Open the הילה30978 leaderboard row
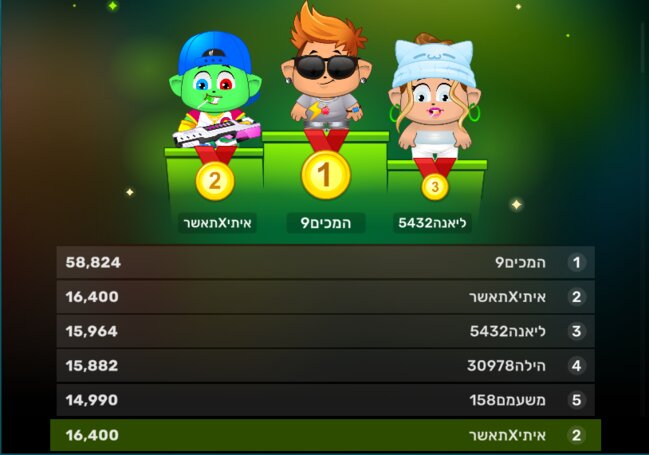The width and height of the screenshot is (649, 455). pyautogui.click(x=325, y=365)
